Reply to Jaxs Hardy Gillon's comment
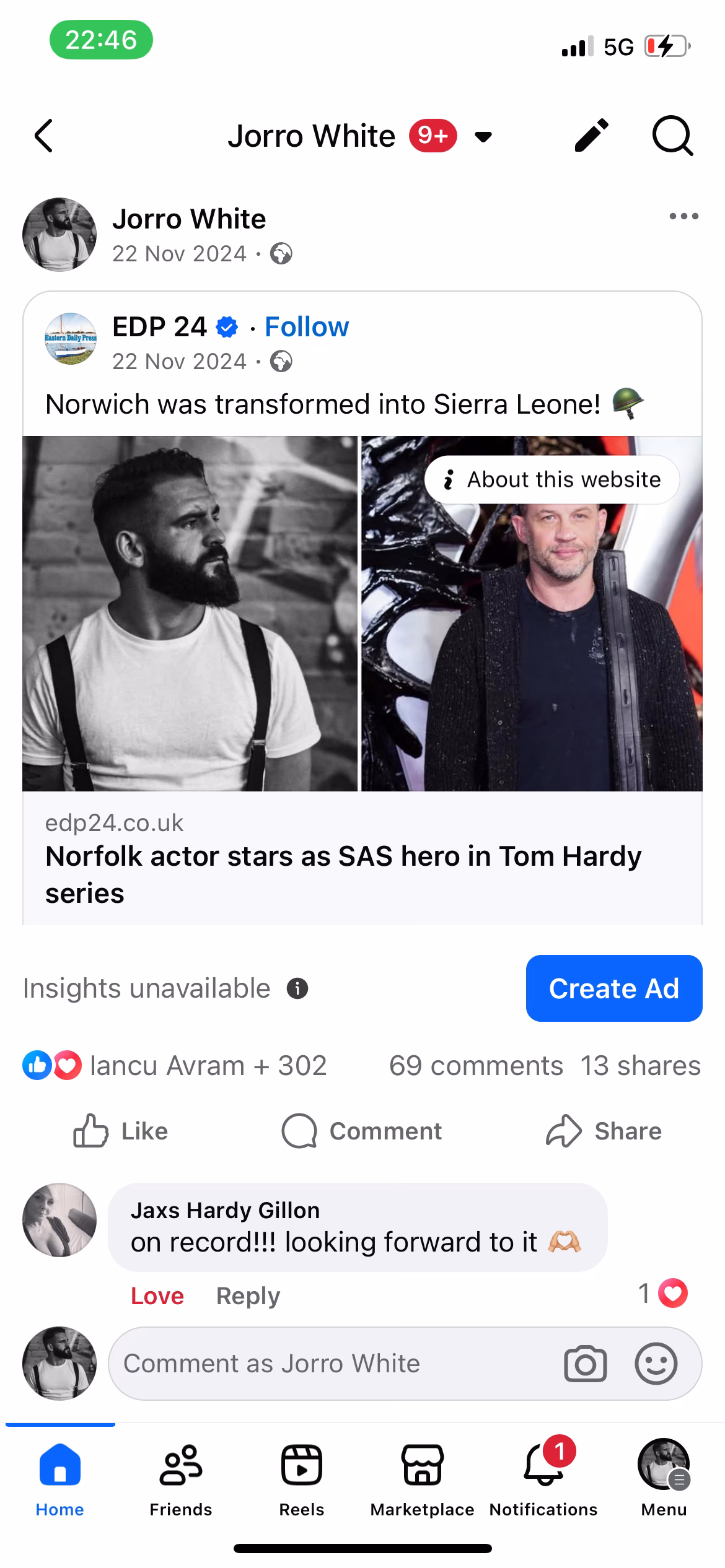Screen dimensions: 725x1568 click(x=248, y=1296)
